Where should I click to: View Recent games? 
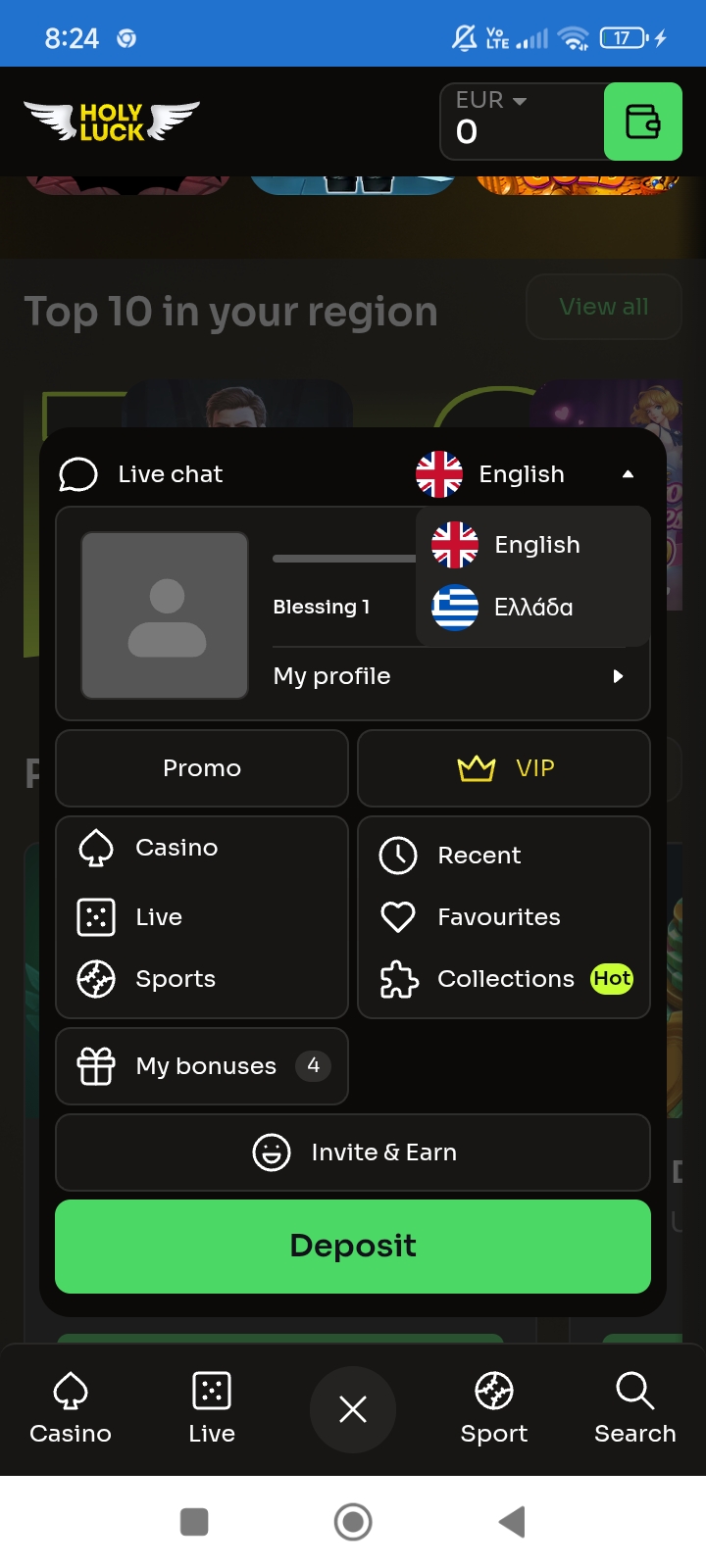click(479, 856)
